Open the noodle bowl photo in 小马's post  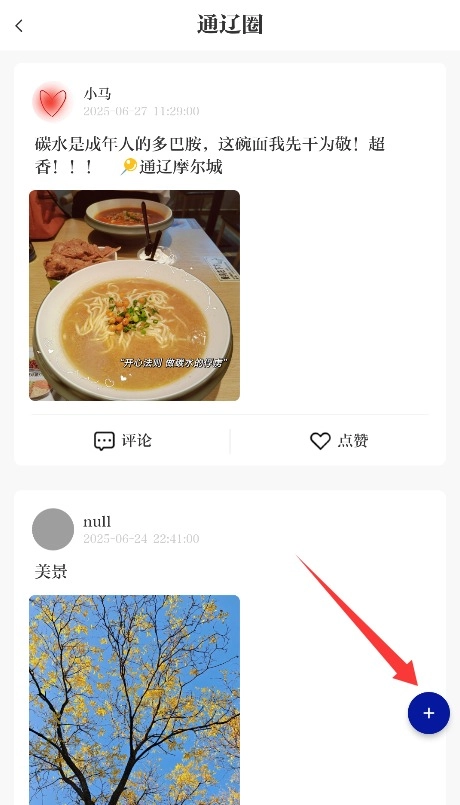click(135, 295)
